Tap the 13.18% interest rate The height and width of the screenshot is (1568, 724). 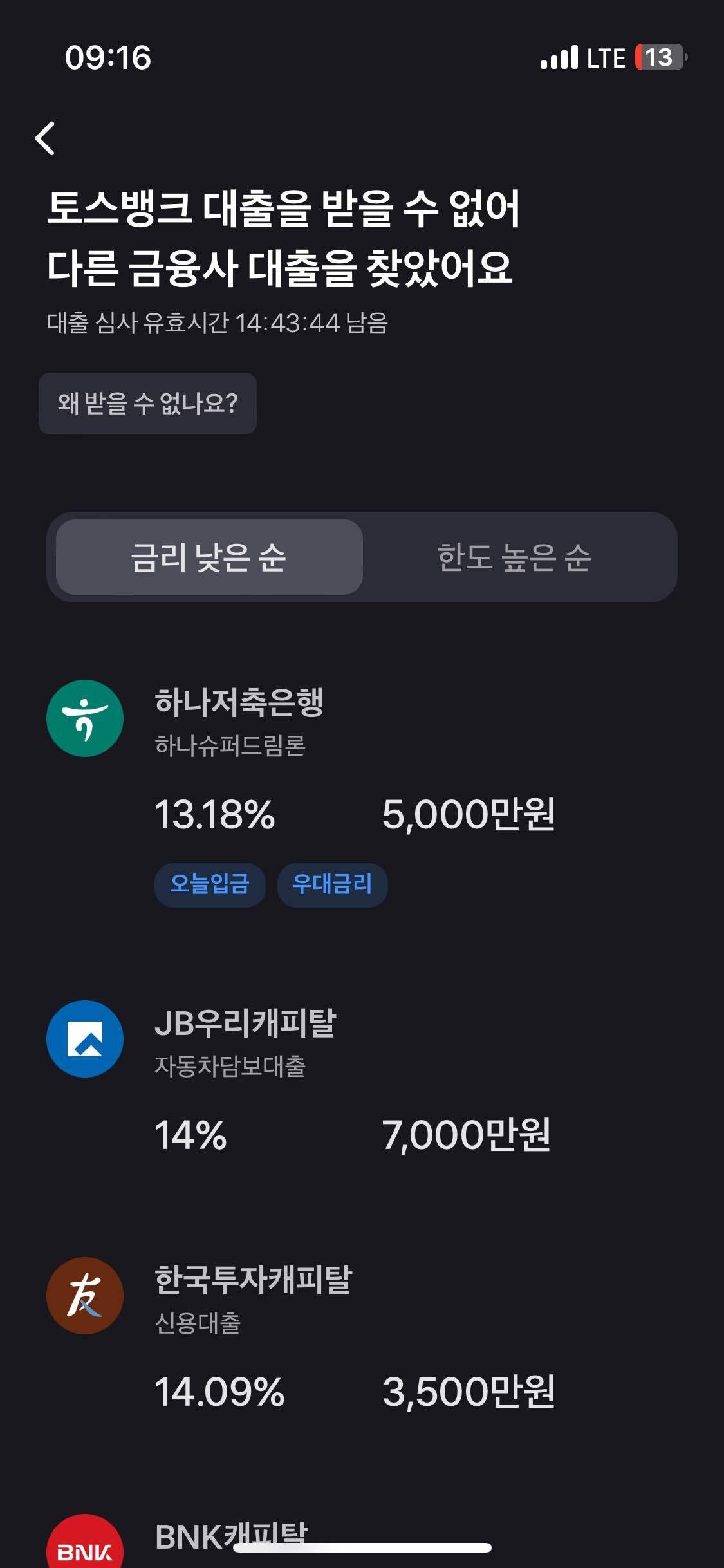(x=214, y=815)
